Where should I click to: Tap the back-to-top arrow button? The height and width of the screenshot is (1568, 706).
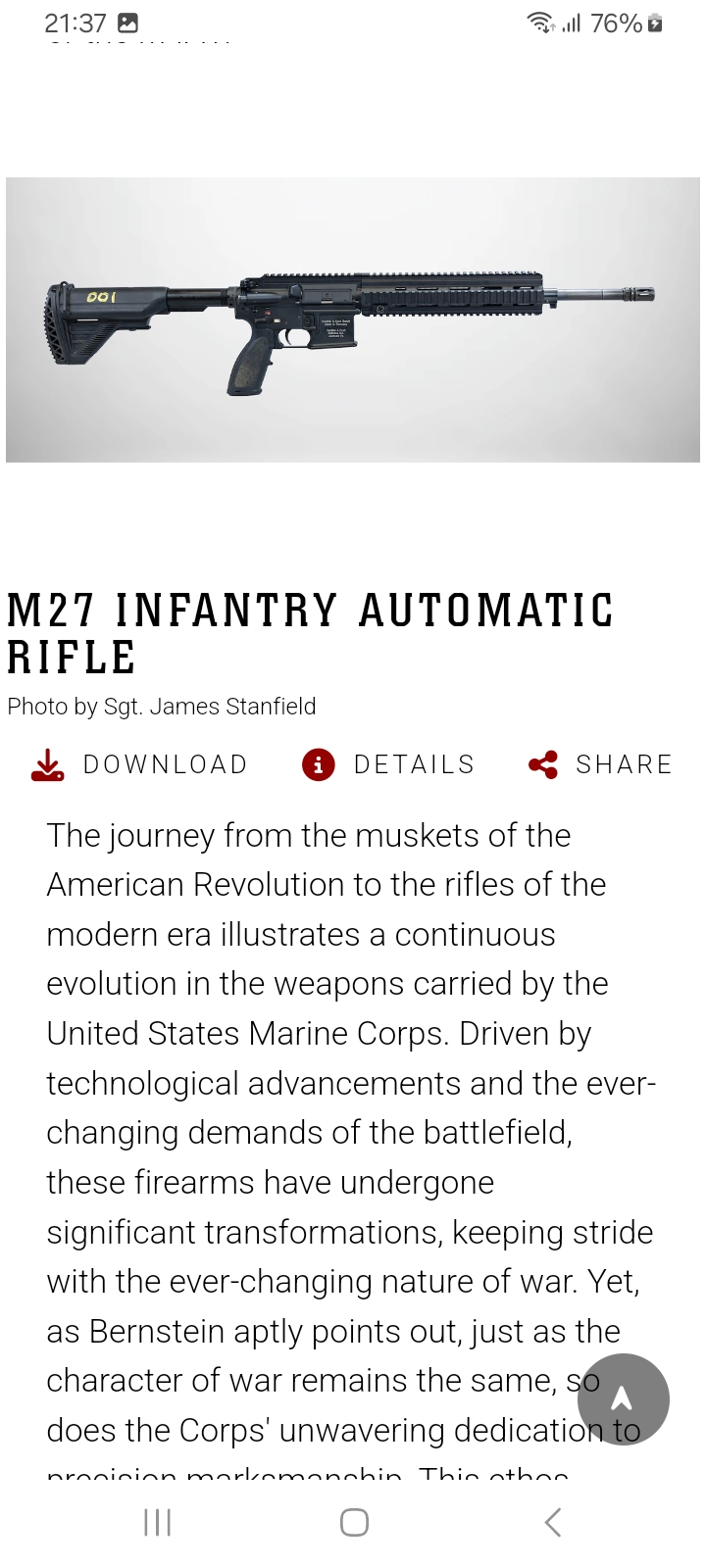pyautogui.click(x=623, y=1398)
